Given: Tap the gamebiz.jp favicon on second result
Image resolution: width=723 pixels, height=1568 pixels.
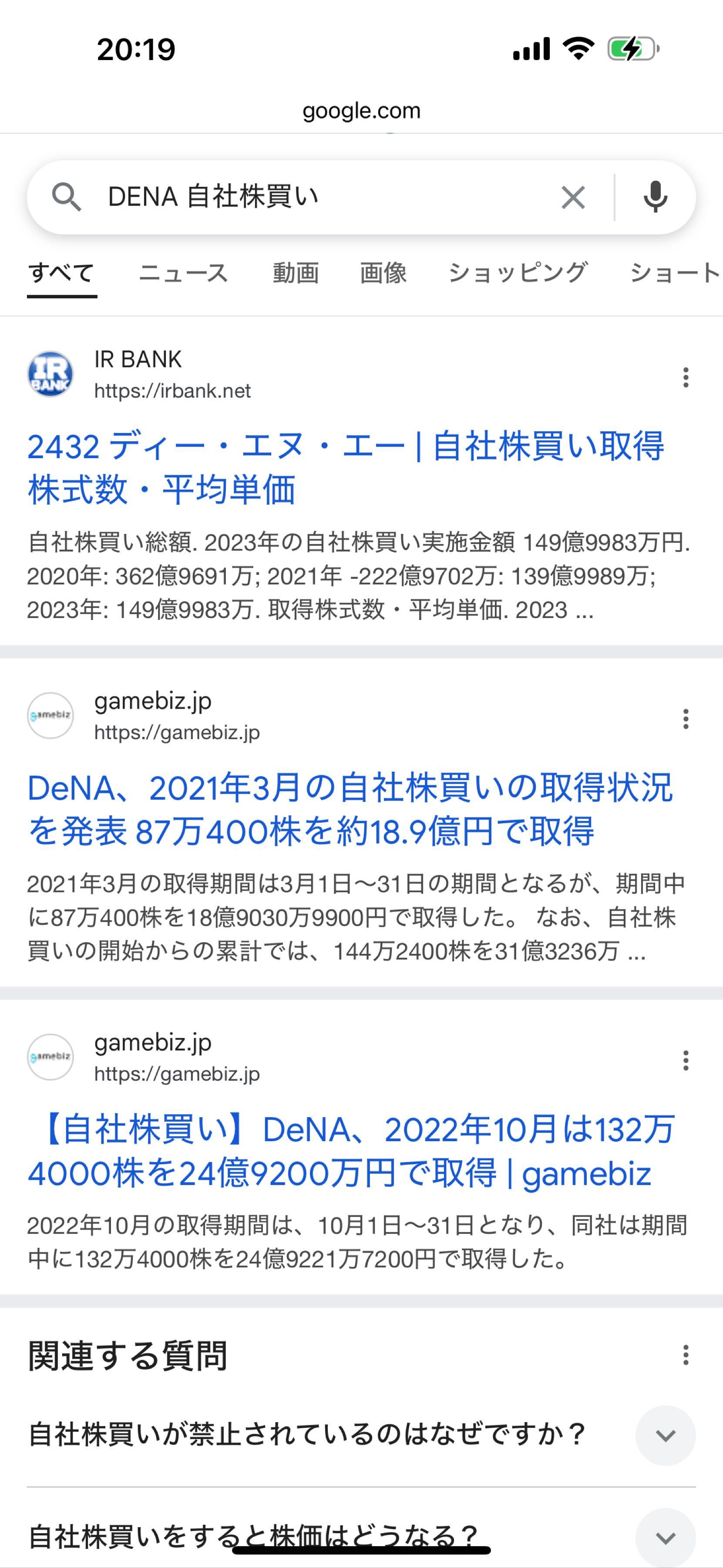Looking at the screenshot, I should pos(51,716).
